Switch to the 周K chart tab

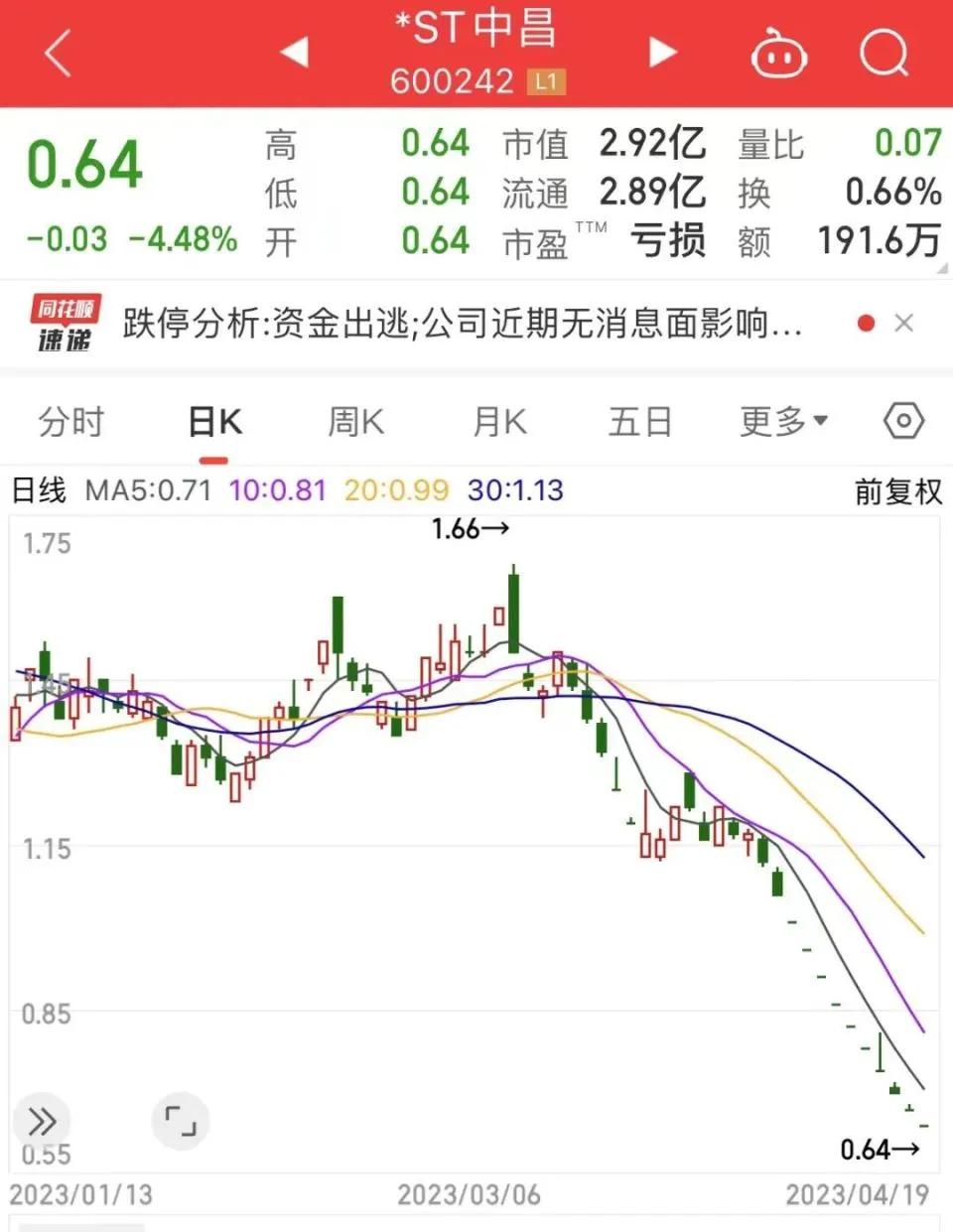(355, 422)
